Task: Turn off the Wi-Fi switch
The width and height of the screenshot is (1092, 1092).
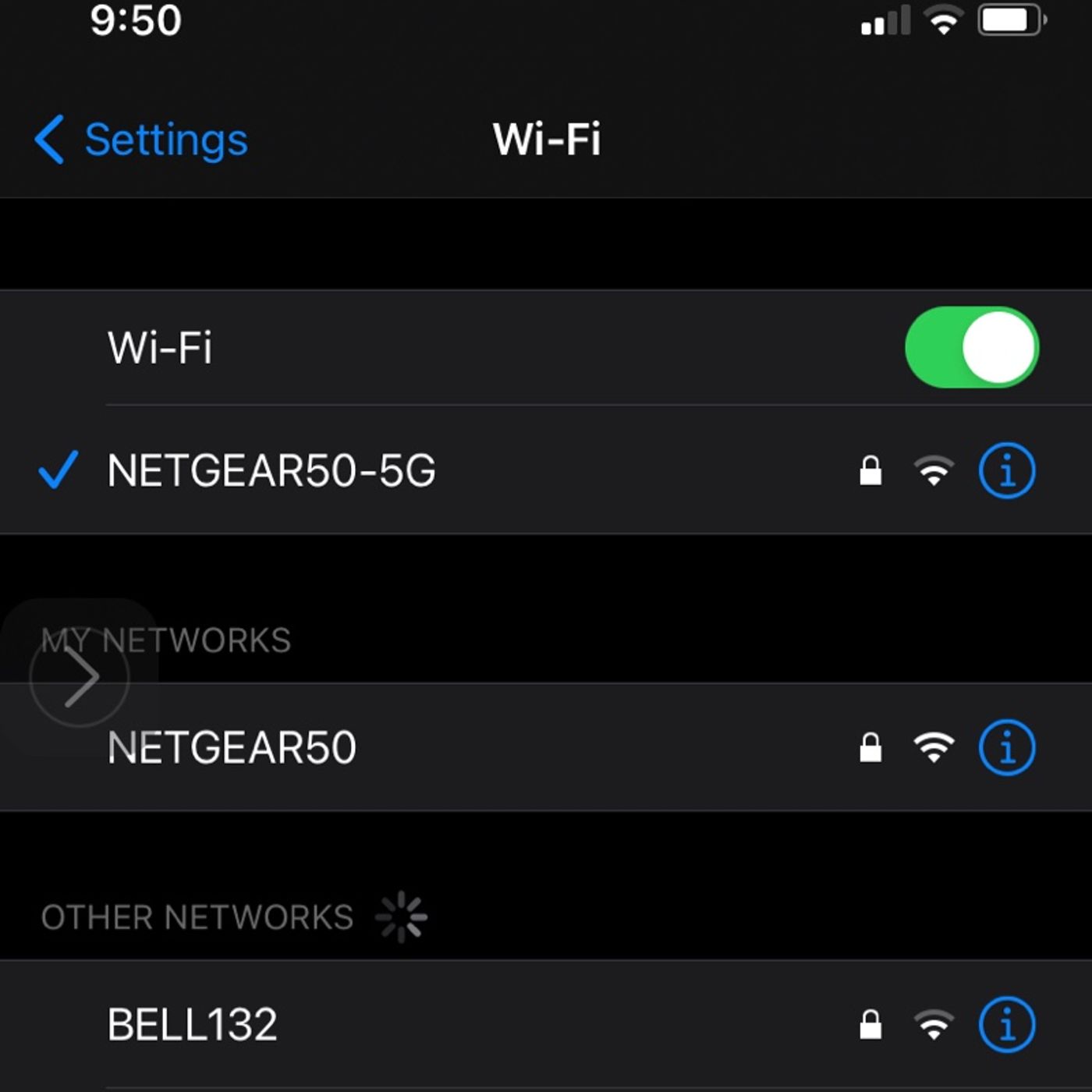Action: click(x=971, y=347)
